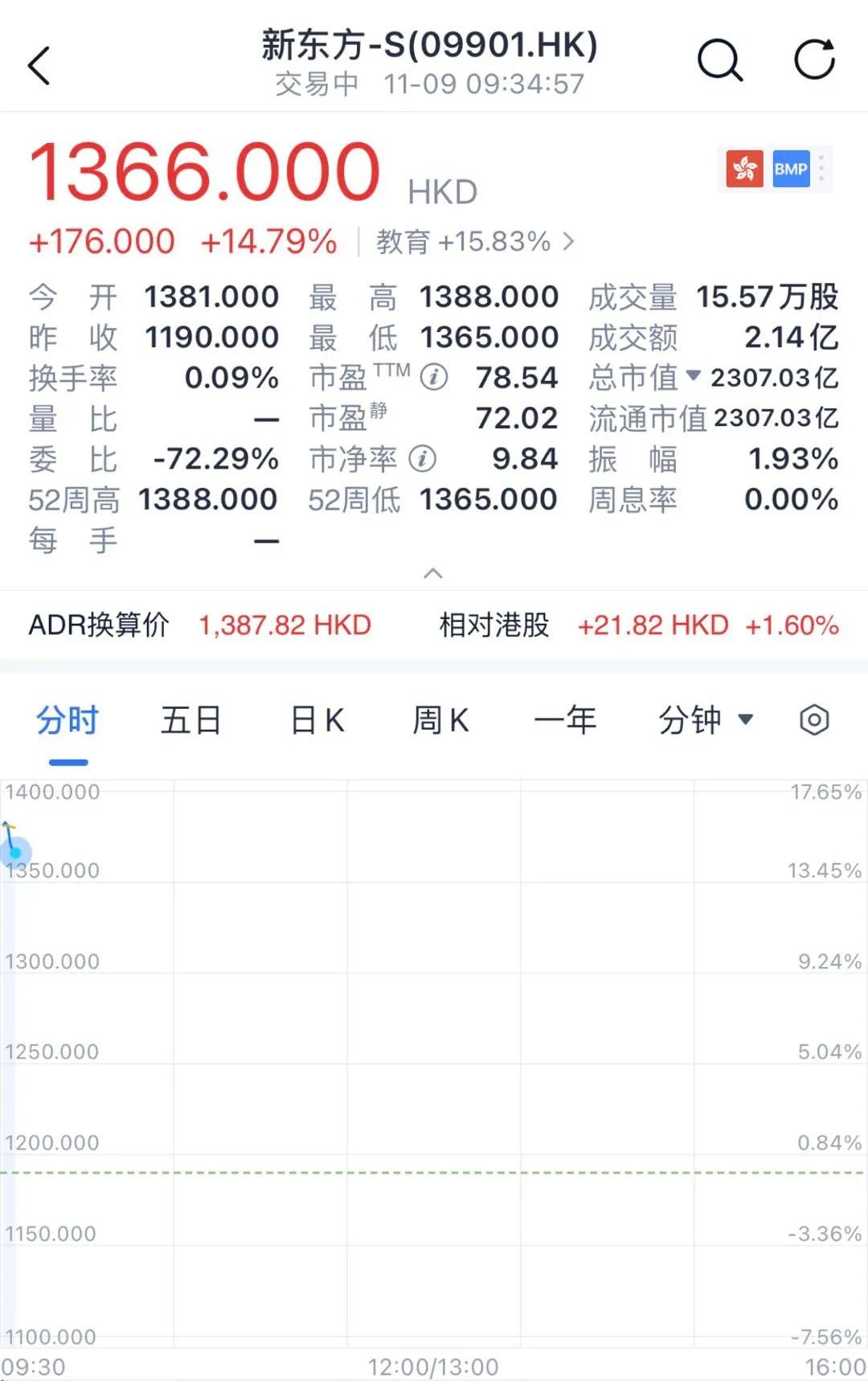
Task: Show info for 市盈 TTM
Action: tap(434, 376)
